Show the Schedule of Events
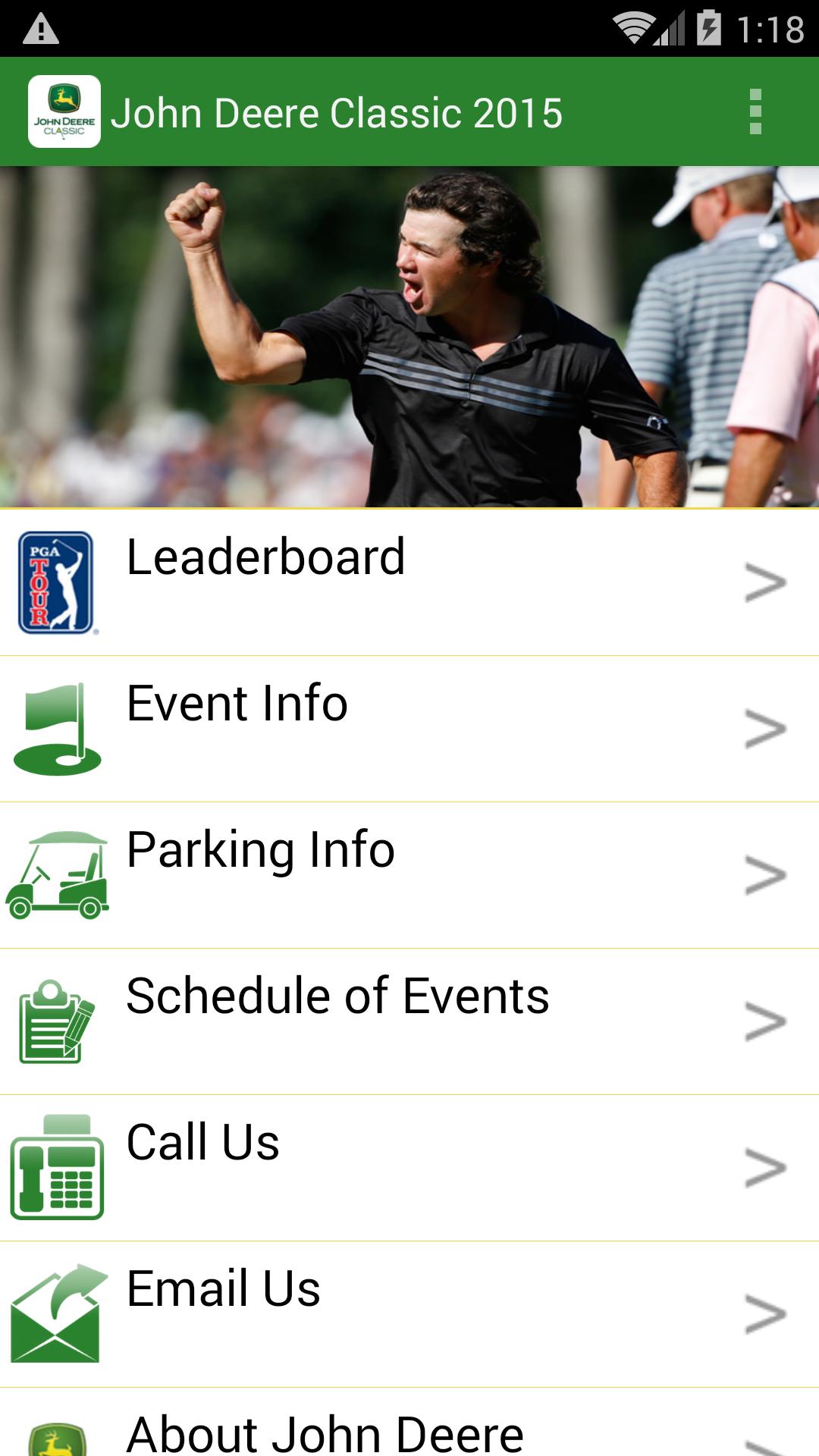This screenshot has height=1456, width=819. [409, 1021]
